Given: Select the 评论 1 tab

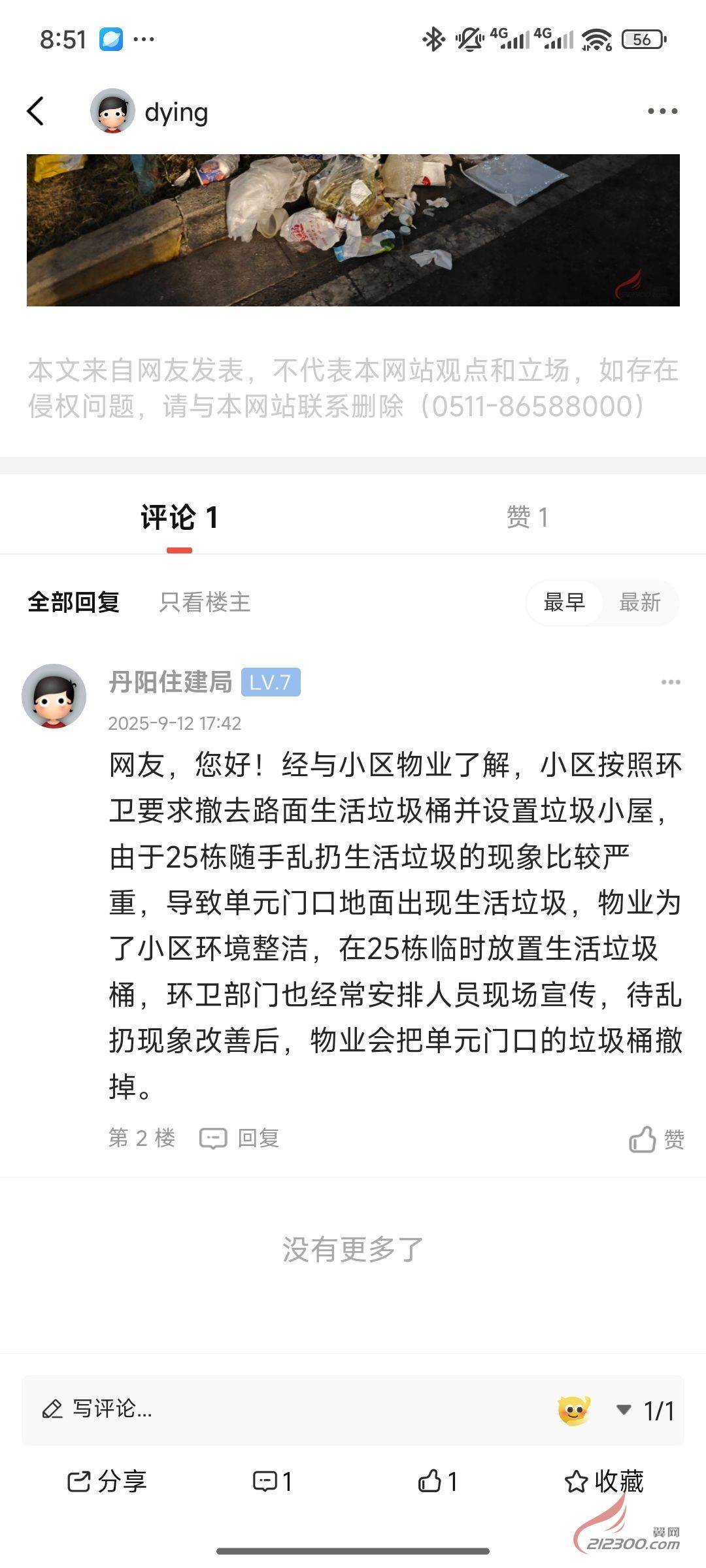Looking at the screenshot, I should (x=179, y=517).
